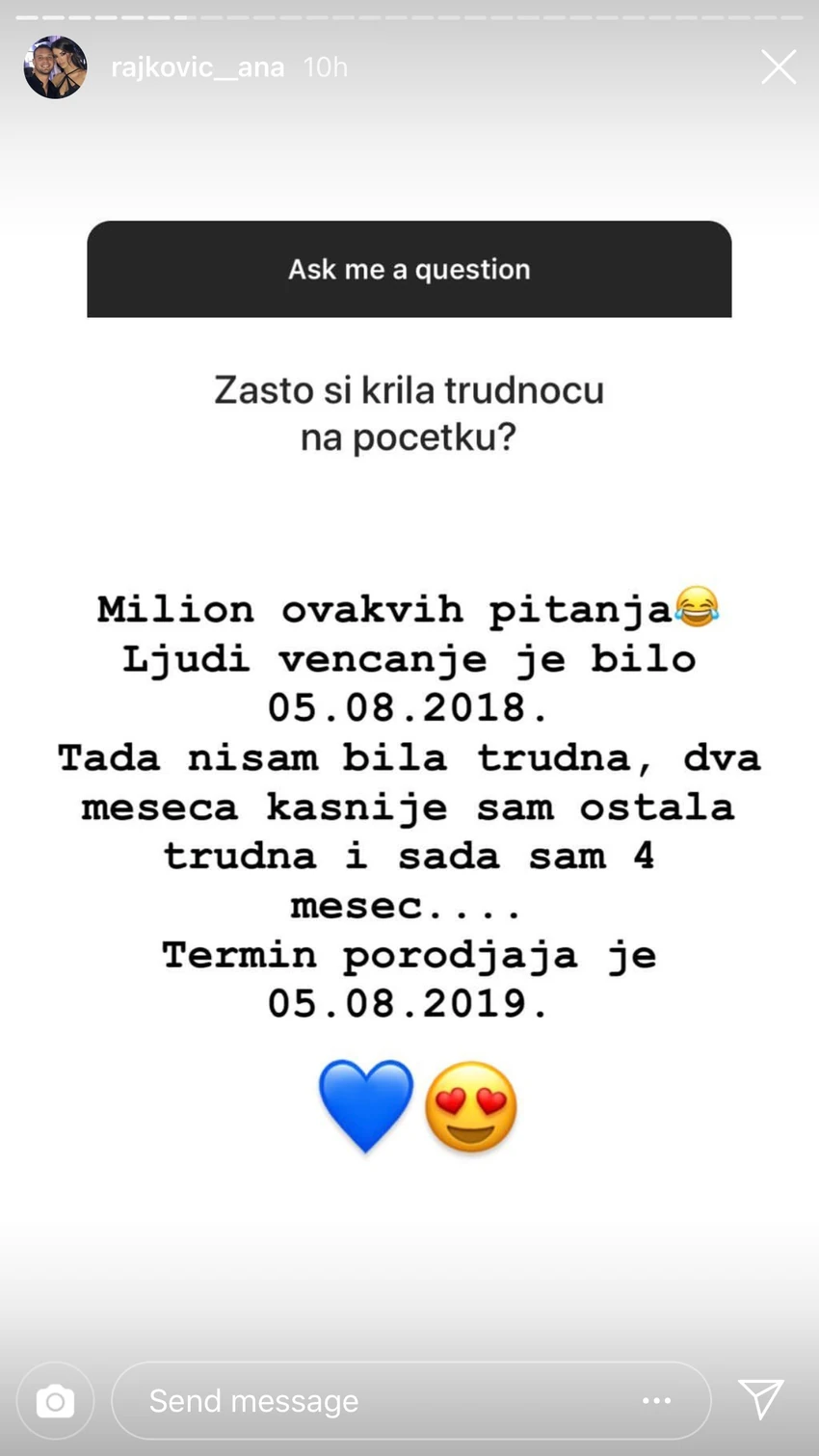Close the story viewer
The height and width of the screenshot is (1456, 819).
click(779, 67)
